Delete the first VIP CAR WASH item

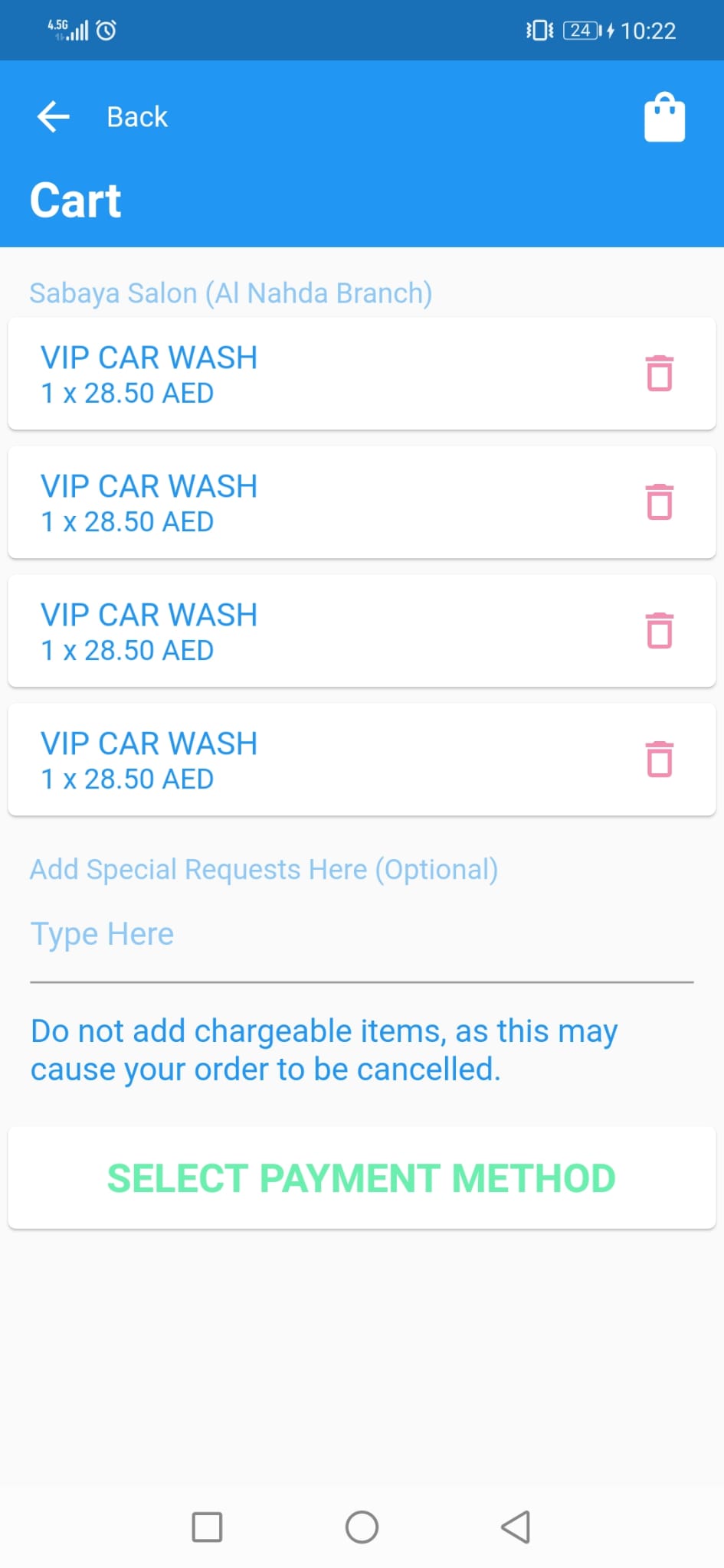[659, 374]
